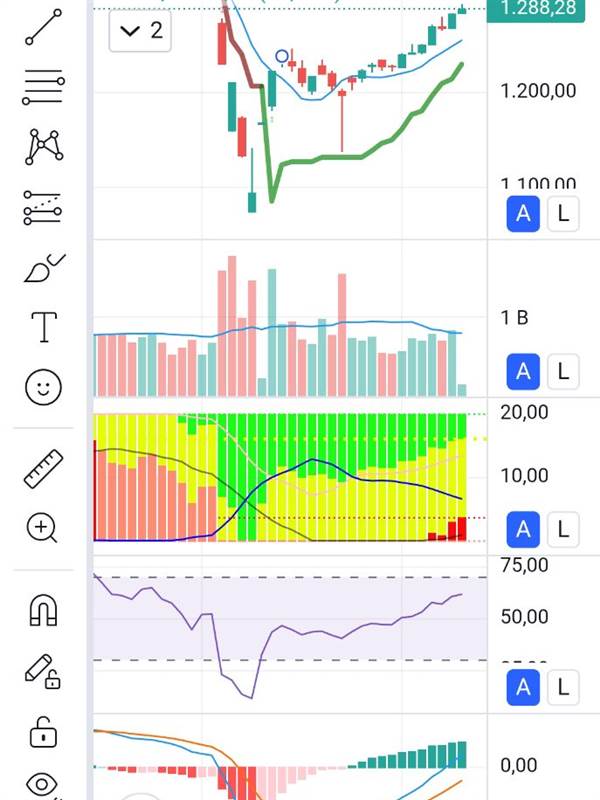Enable stay-in-drawing-mode pencil lock

[43, 670]
